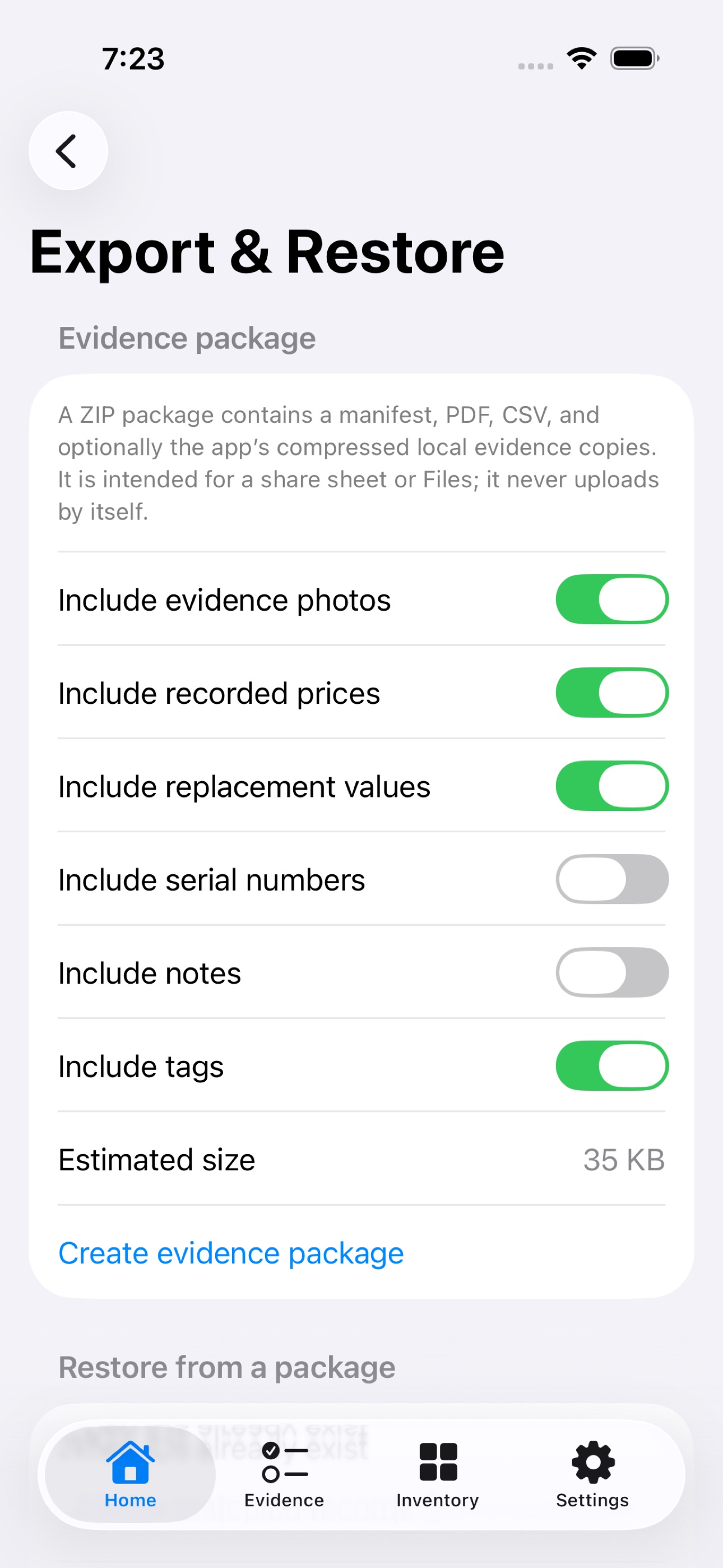The width and height of the screenshot is (723, 1568).
Task: Switch to the Evidence tab
Action: coord(284,1474)
